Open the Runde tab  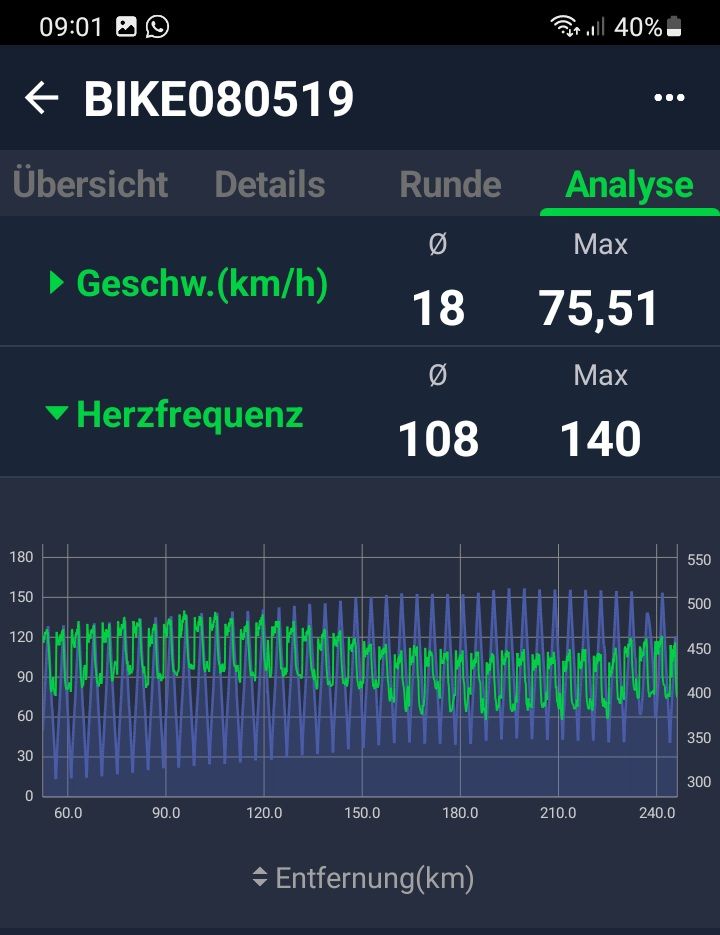pyautogui.click(x=450, y=185)
